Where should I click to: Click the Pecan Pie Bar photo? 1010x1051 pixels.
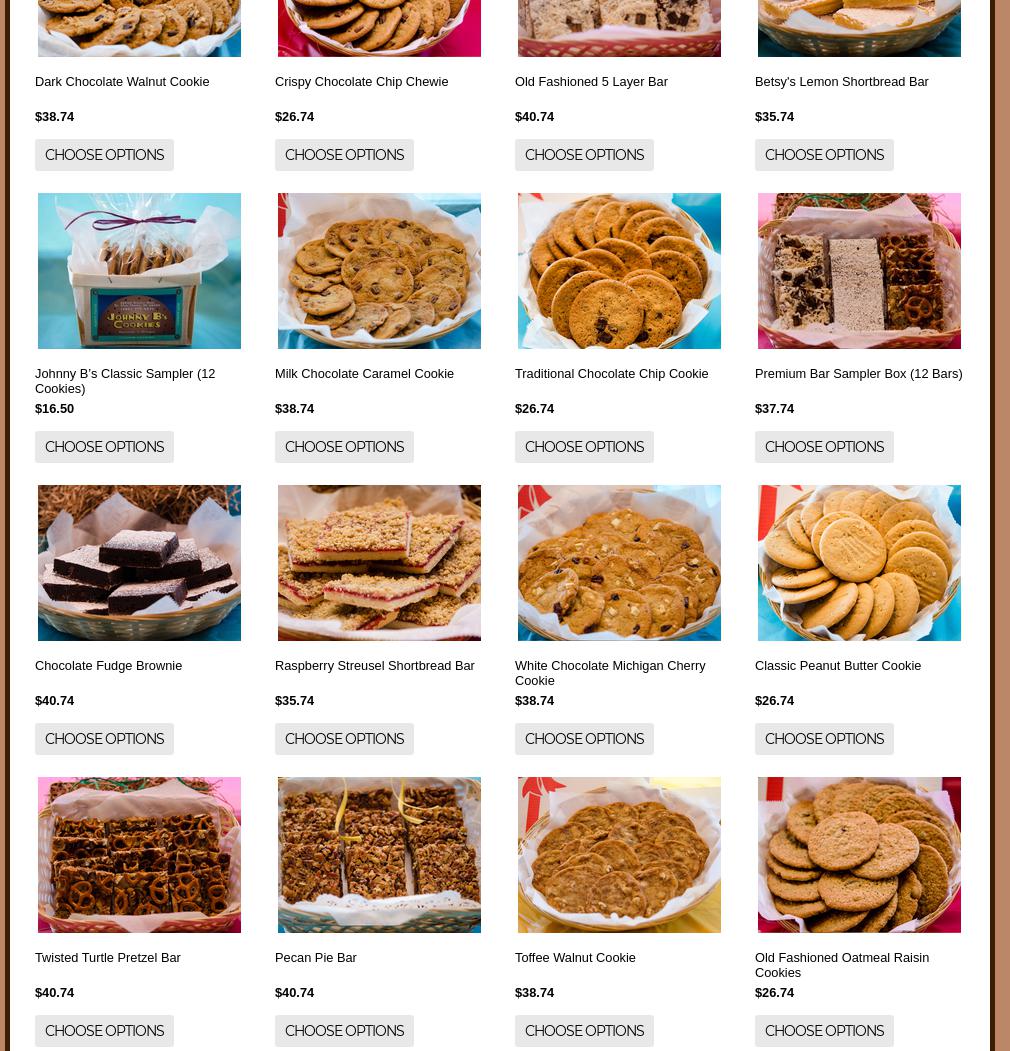click(379, 855)
